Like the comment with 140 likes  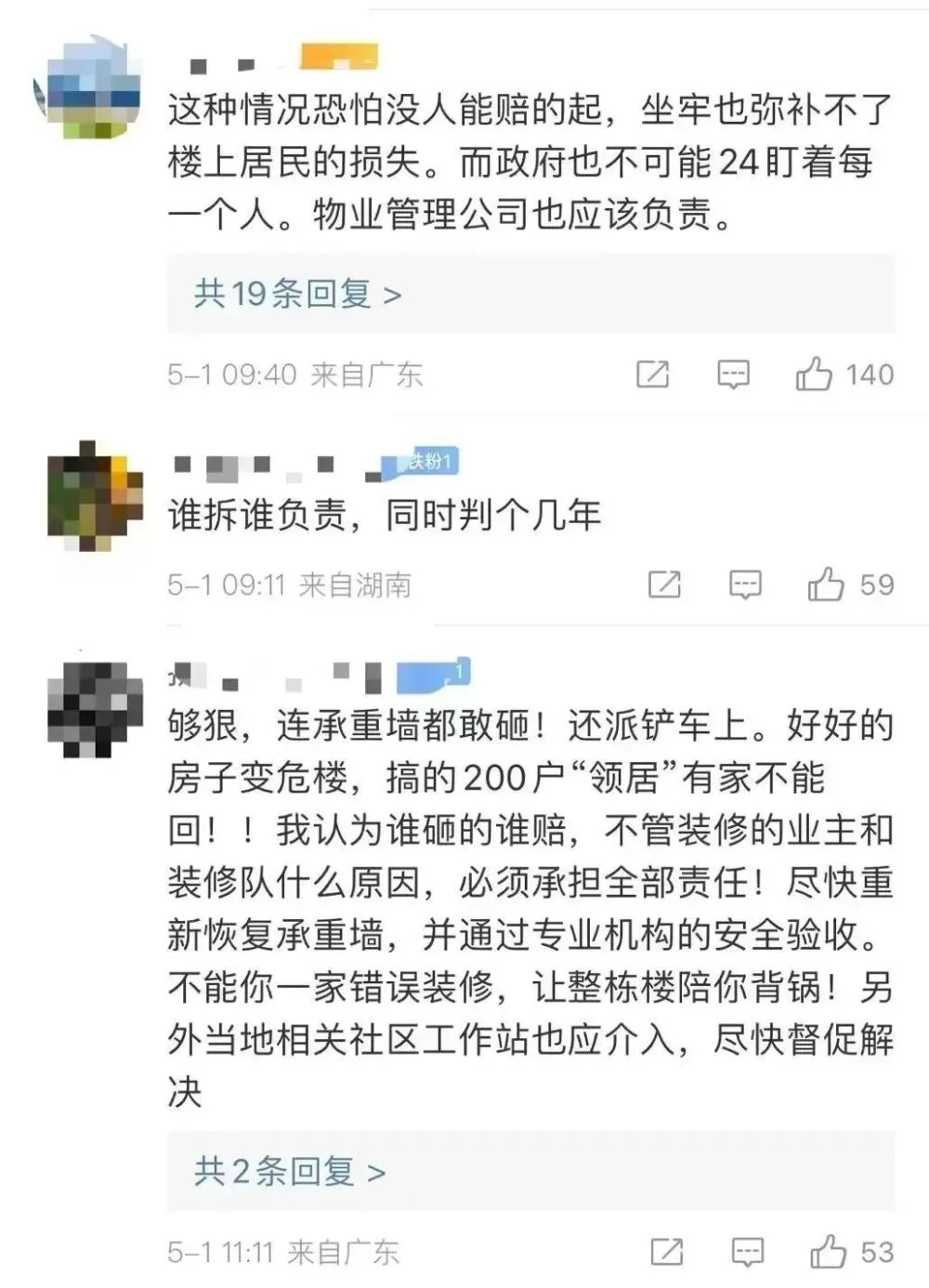pos(814,375)
